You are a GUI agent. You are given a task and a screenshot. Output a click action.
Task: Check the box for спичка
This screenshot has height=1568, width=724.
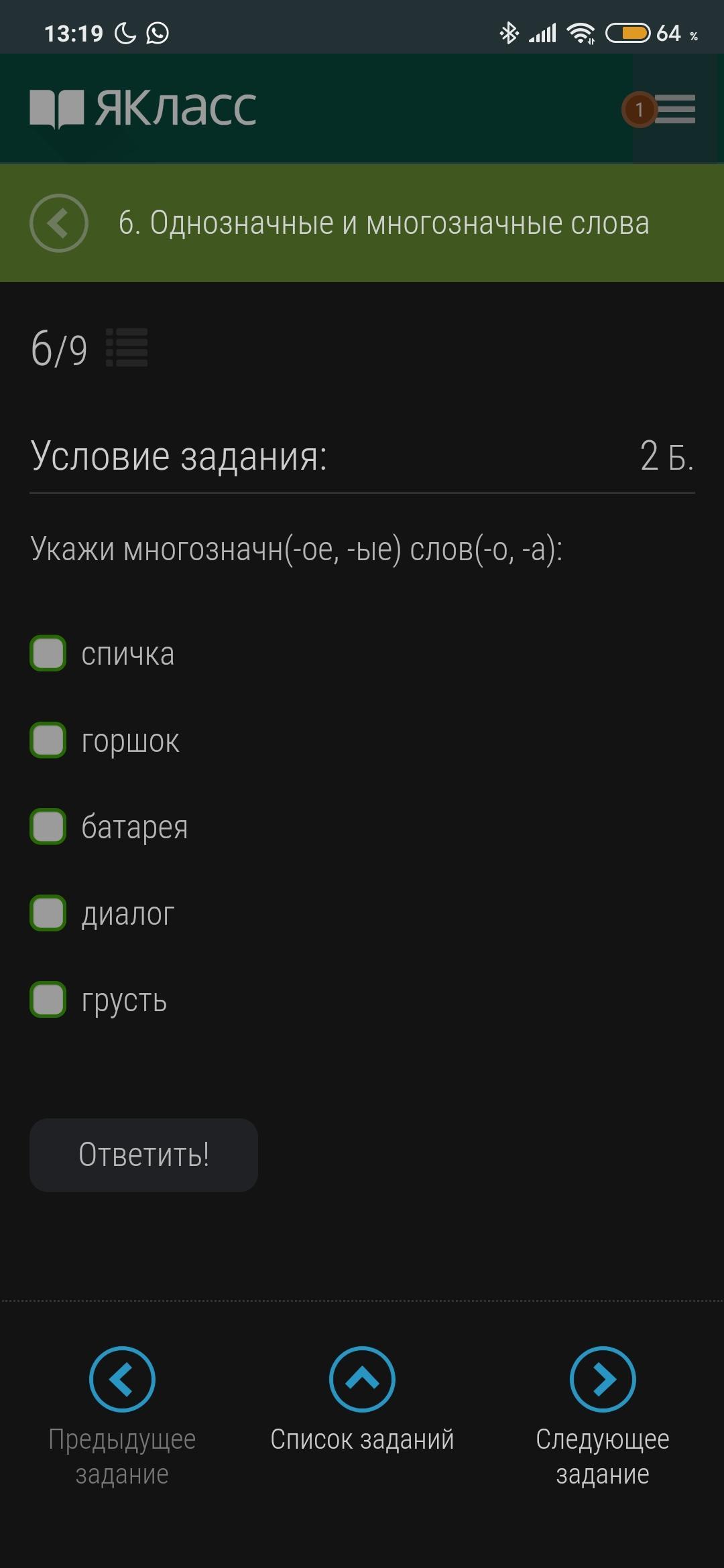48,653
